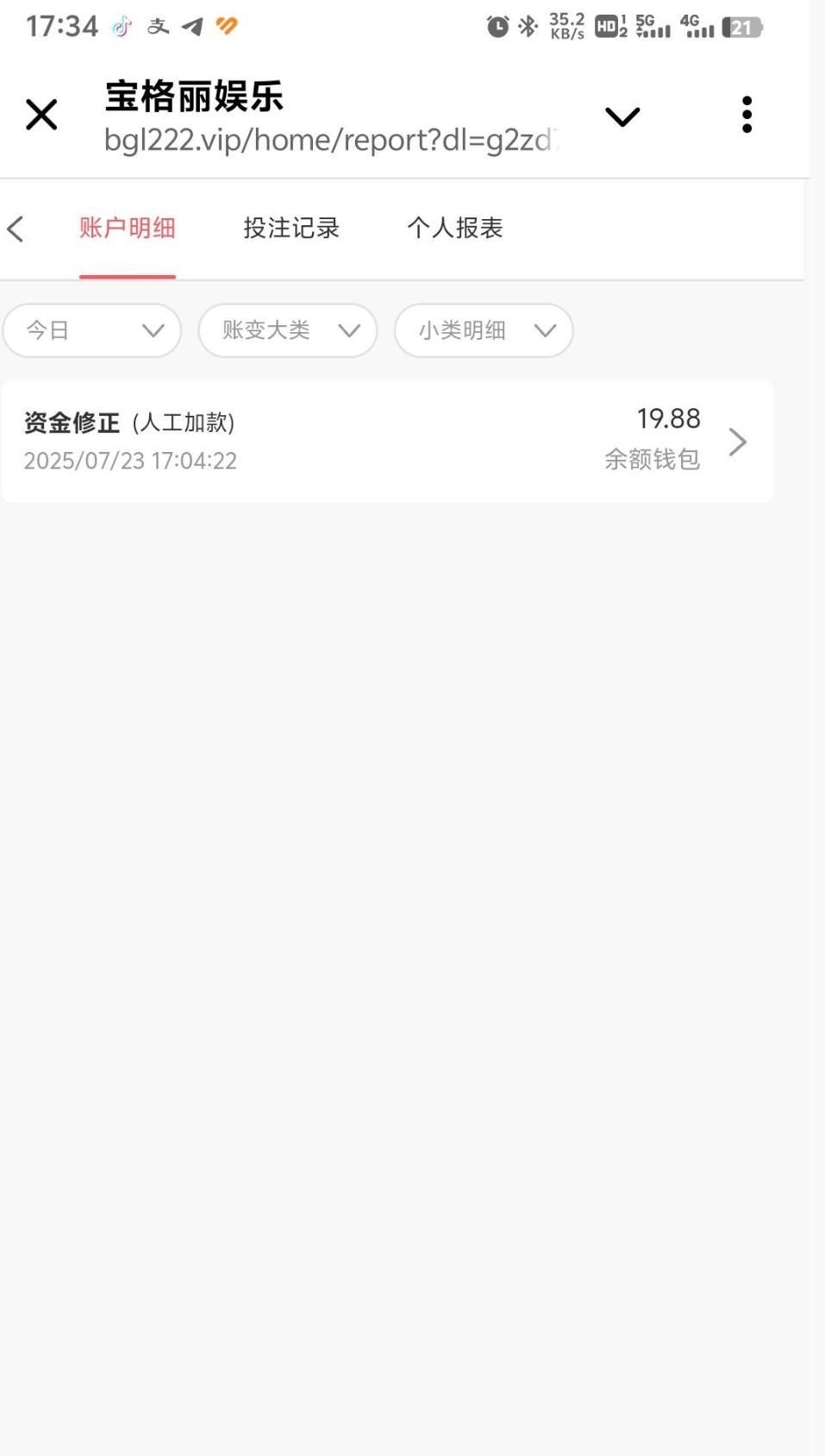Open the browser three-dot menu
The image size is (825, 1456).
(x=747, y=114)
